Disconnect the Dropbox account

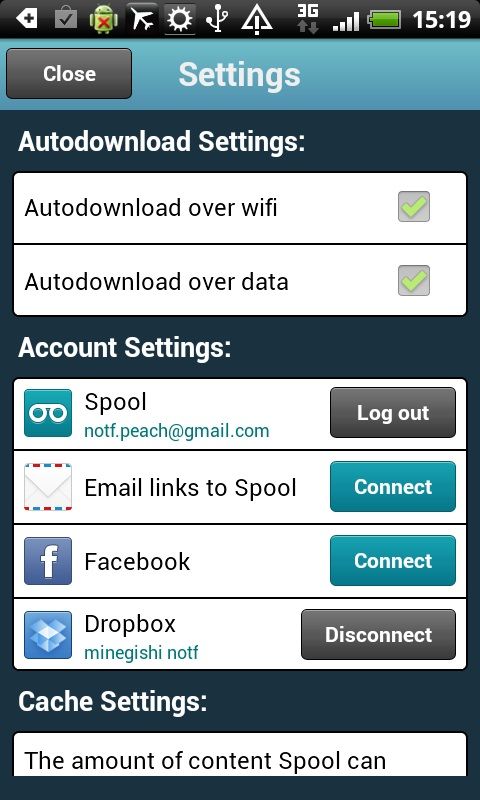(378, 634)
